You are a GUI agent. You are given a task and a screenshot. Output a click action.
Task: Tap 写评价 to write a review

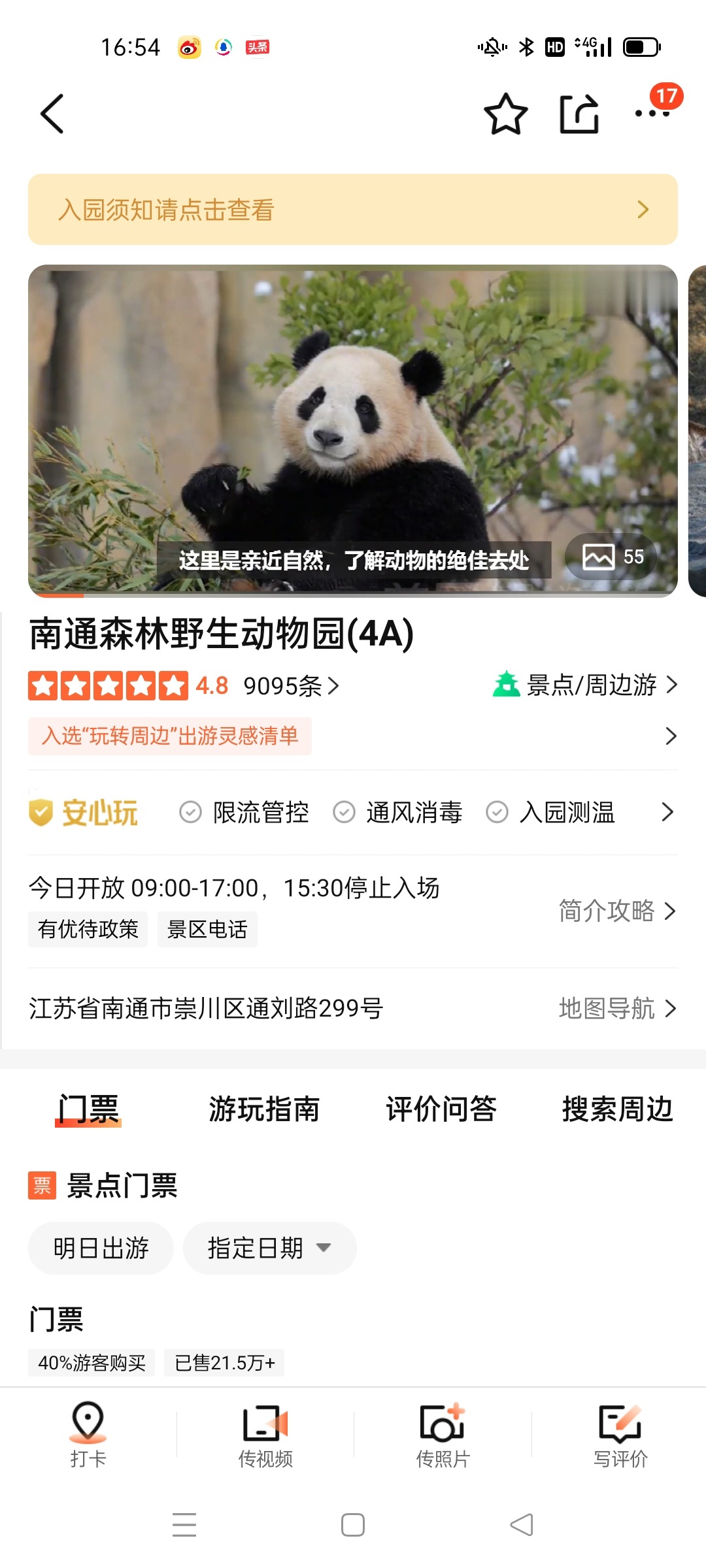(x=620, y=1433)
